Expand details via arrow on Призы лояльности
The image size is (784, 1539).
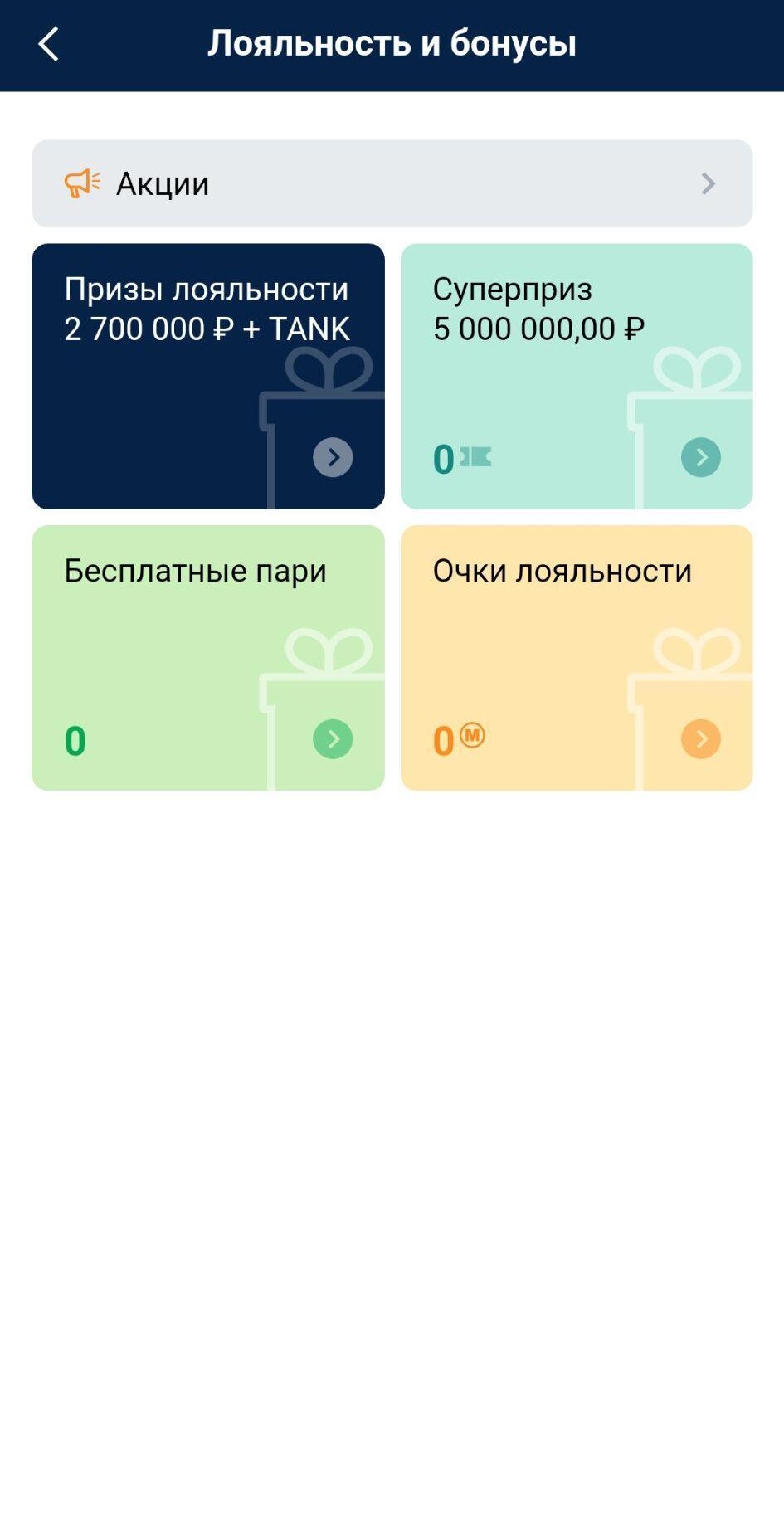coord(332,456)
